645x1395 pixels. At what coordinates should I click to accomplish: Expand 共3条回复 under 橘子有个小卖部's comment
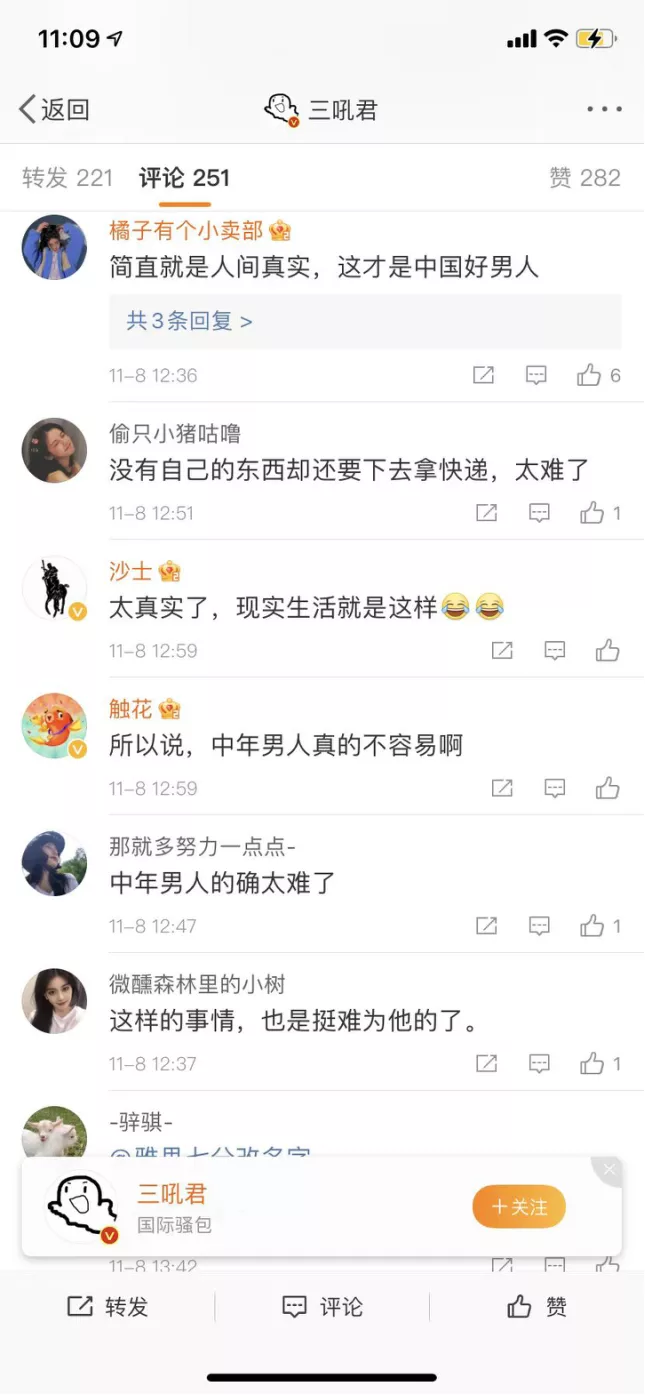(189, 321)
